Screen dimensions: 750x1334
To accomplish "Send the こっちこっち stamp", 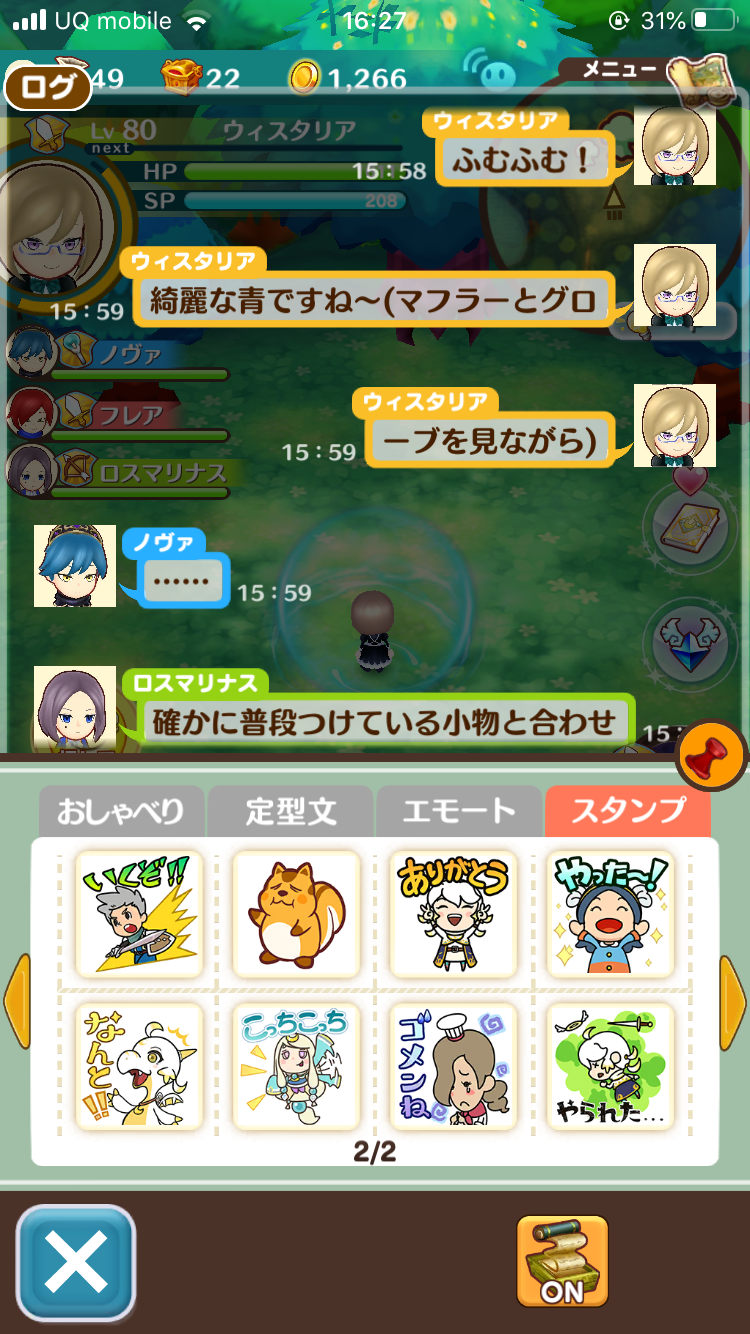I will [x=296, y=1067].
